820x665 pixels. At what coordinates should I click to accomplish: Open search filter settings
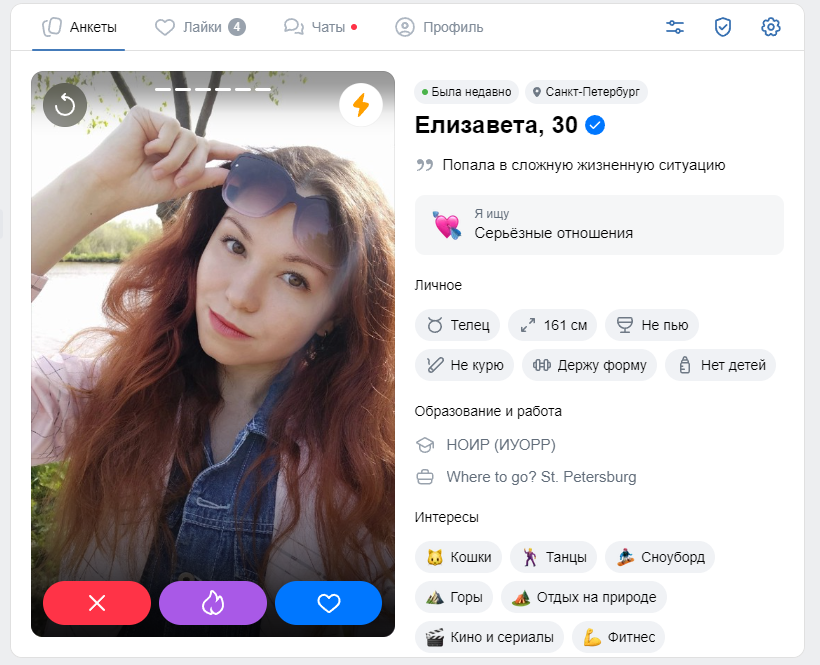click(676, 27)
